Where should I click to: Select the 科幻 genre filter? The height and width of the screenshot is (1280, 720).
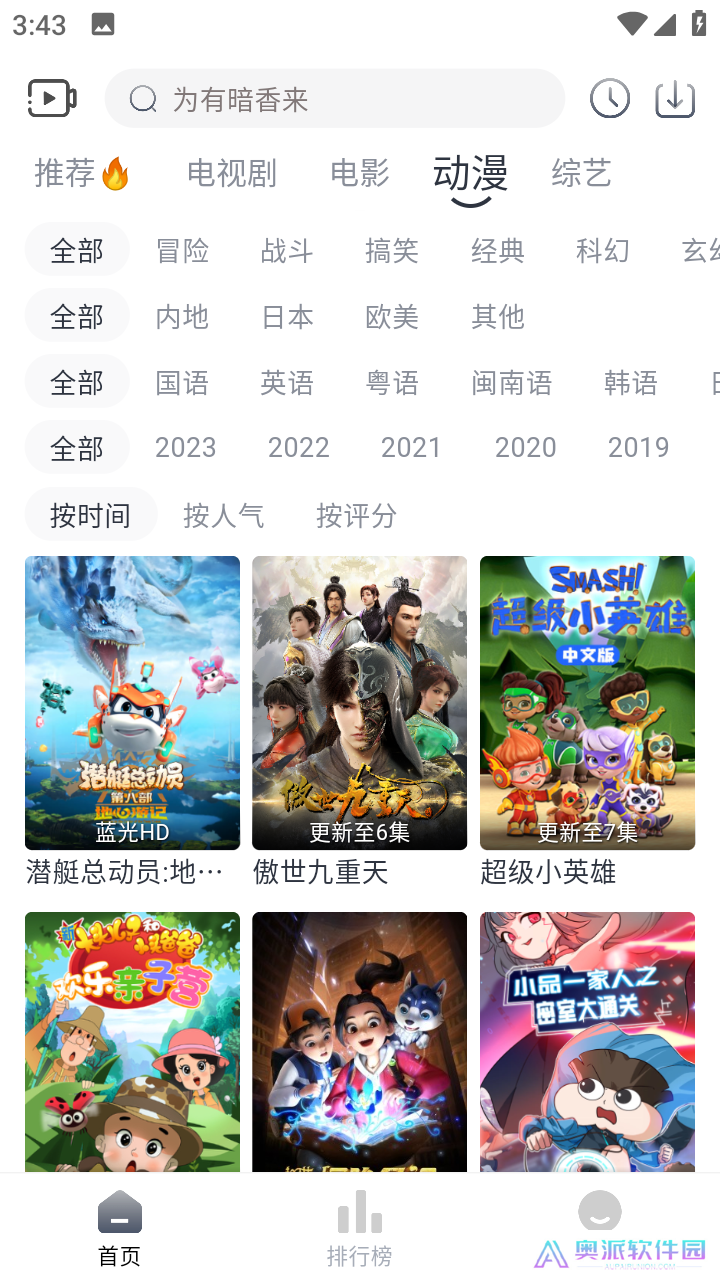coord(604,251)
